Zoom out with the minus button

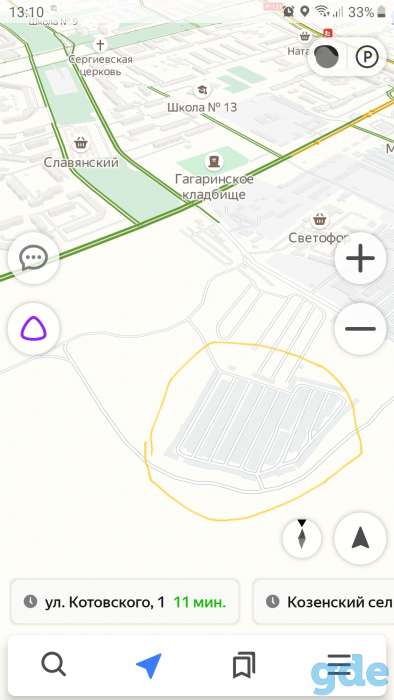click(360, 329)
